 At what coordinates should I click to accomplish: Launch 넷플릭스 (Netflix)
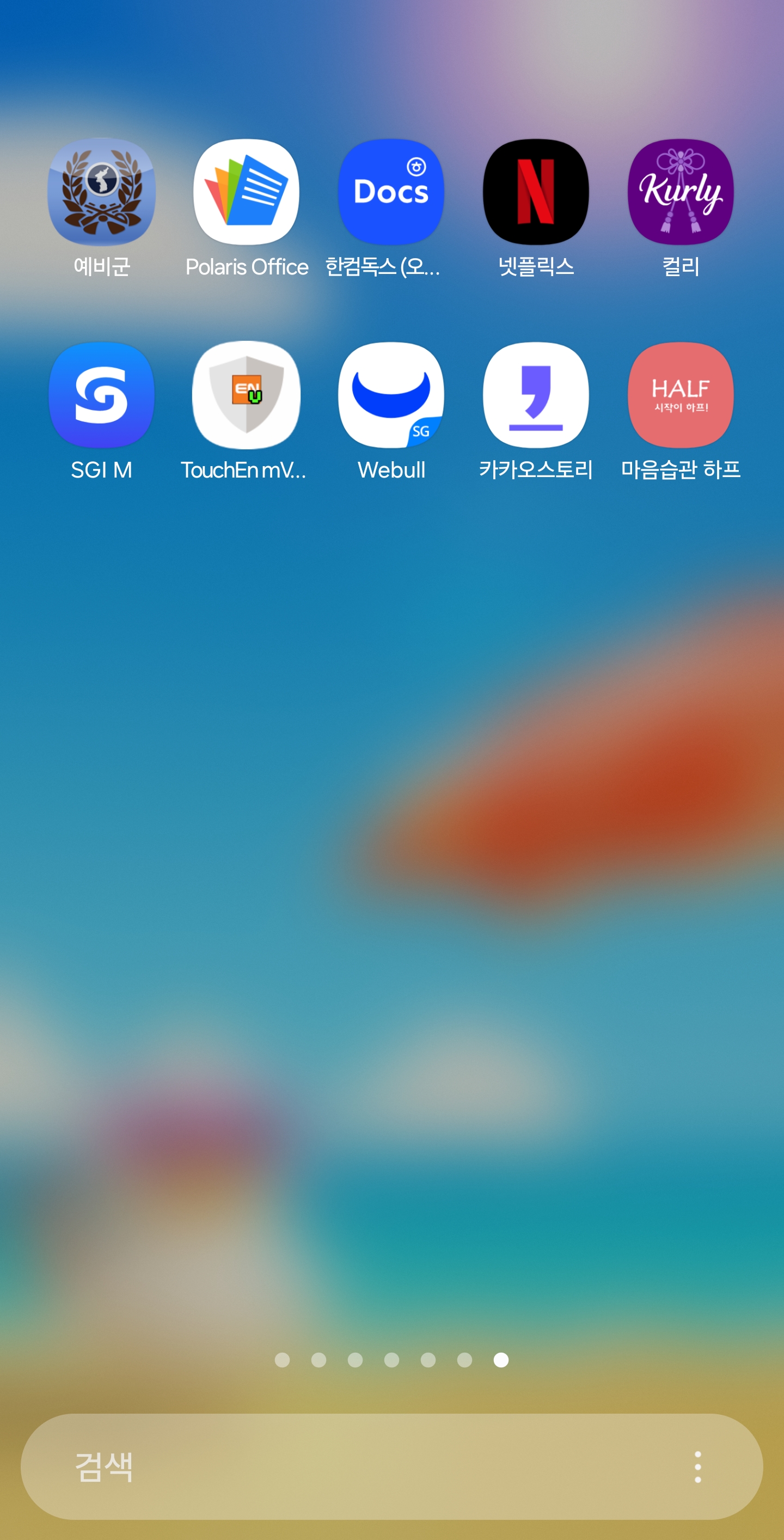click(x=536, y=192)
